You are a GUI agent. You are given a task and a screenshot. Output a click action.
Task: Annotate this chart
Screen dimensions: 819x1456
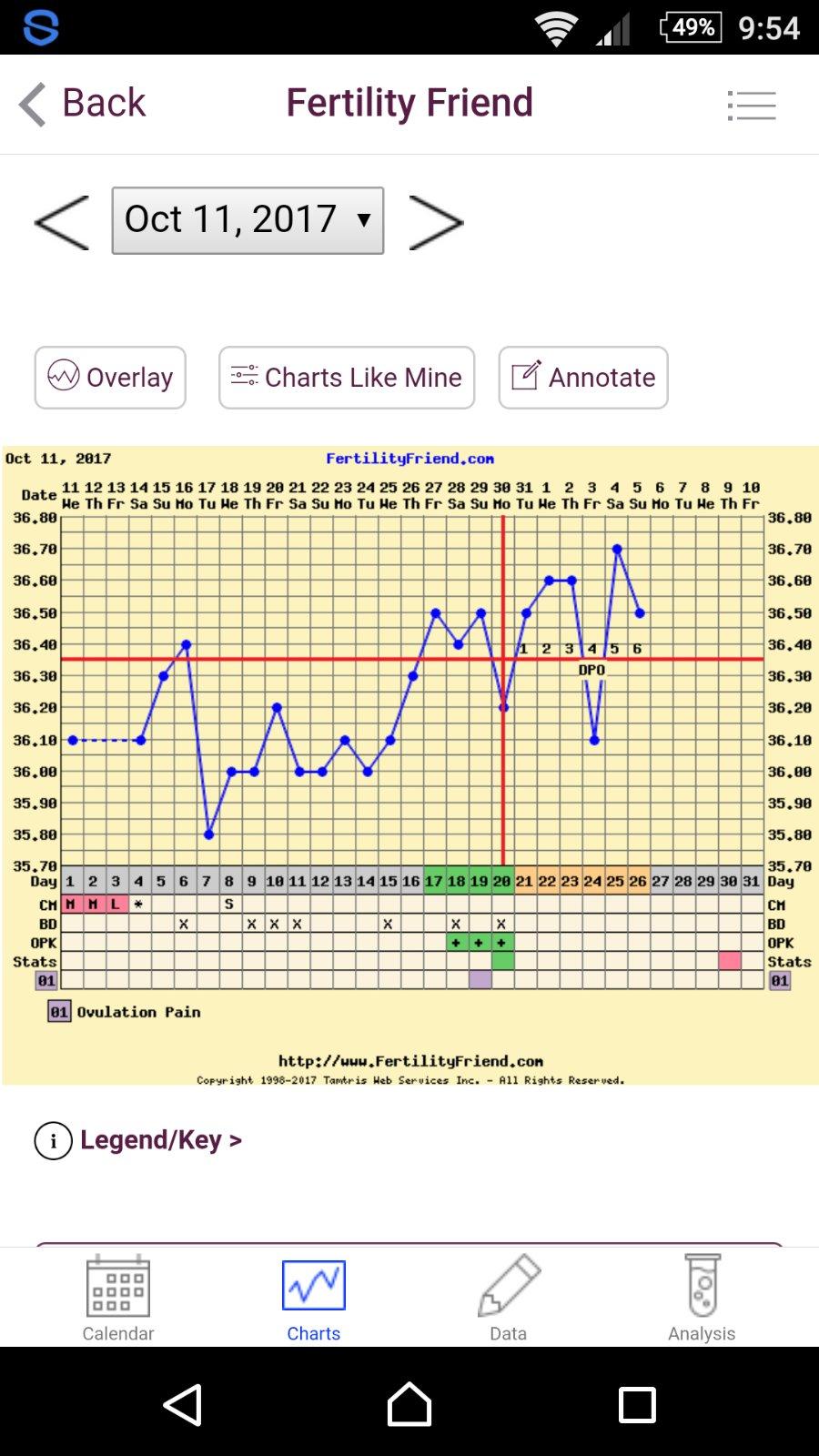pyautogui.click(x=583, y=378)
